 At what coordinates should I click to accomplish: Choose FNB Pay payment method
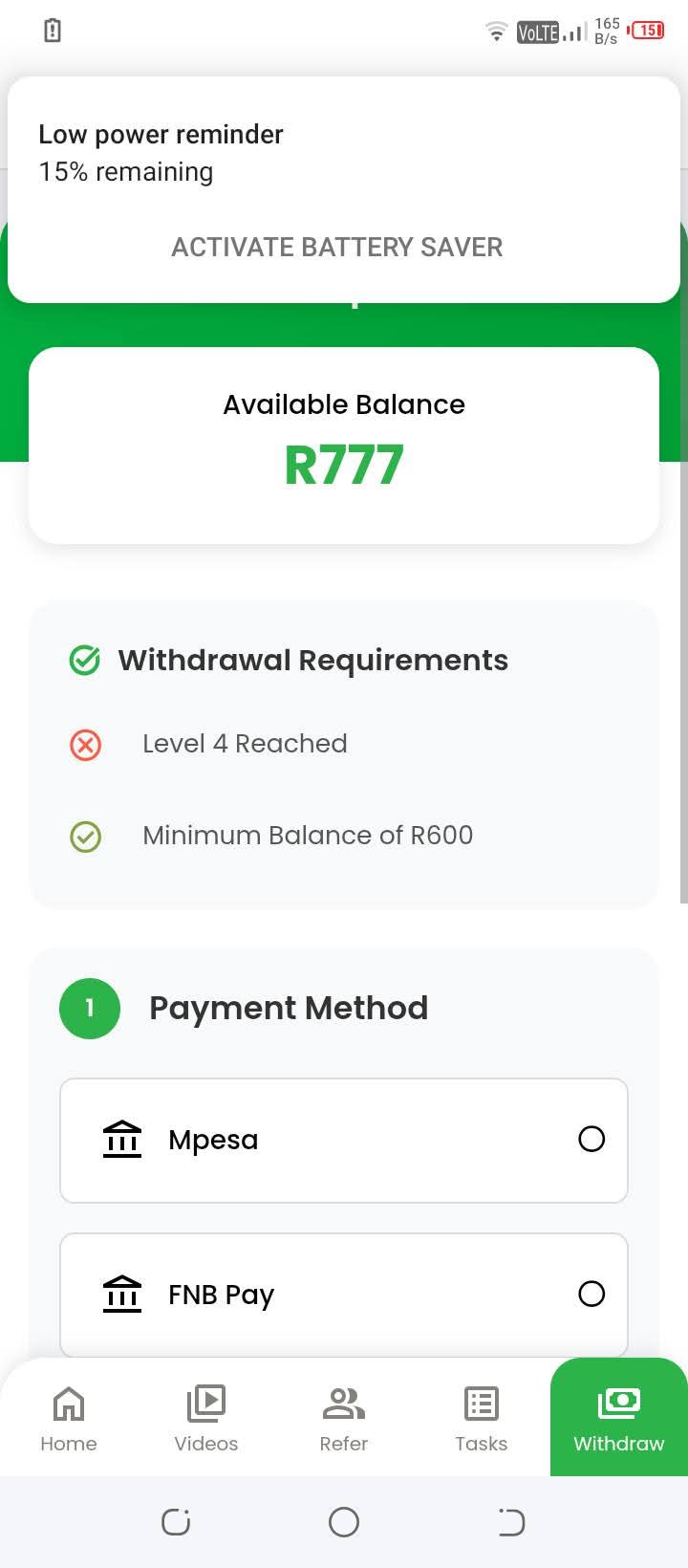(344, 1294)
